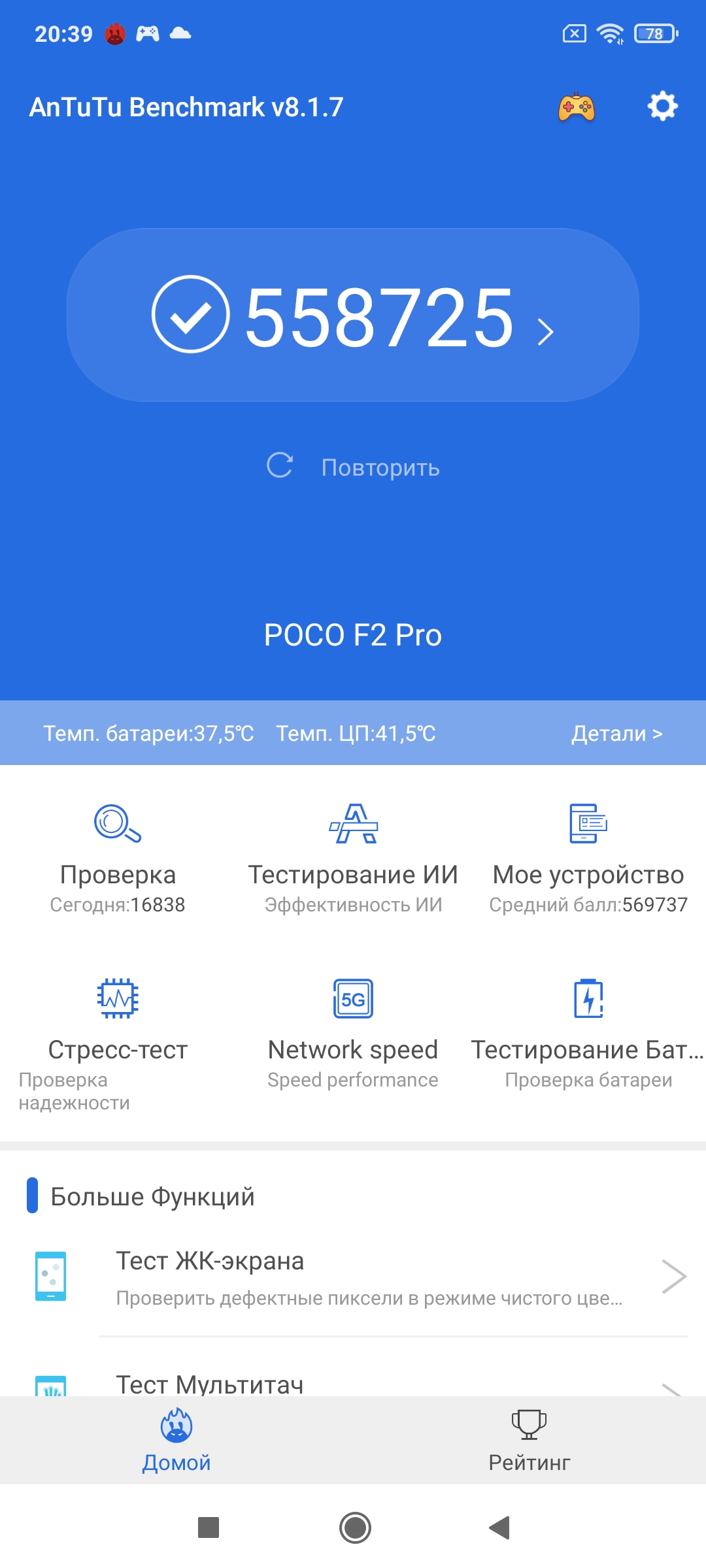Go back using system back button
The height and width of the screenshot is (1568, 706).
point(499,1527)
